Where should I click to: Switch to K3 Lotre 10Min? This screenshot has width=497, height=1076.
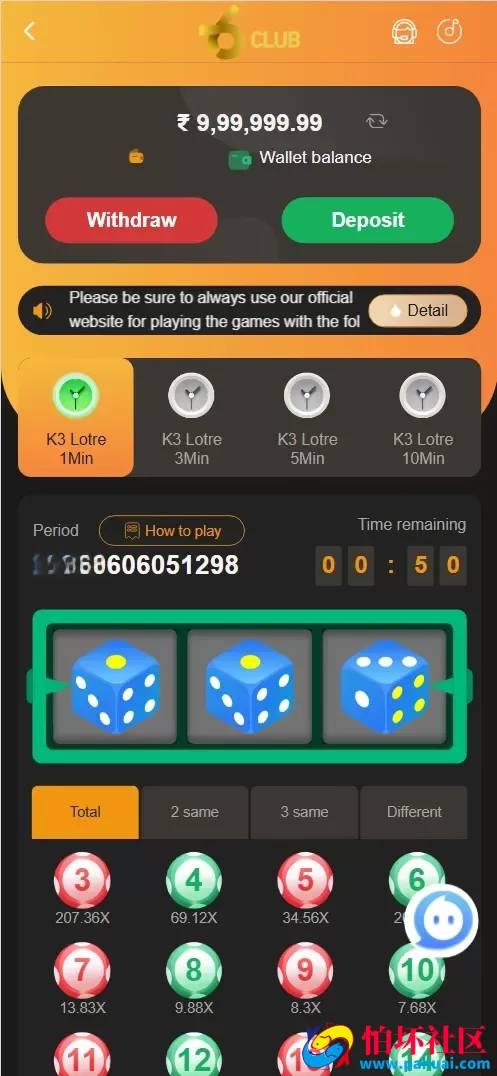[423, 417]
